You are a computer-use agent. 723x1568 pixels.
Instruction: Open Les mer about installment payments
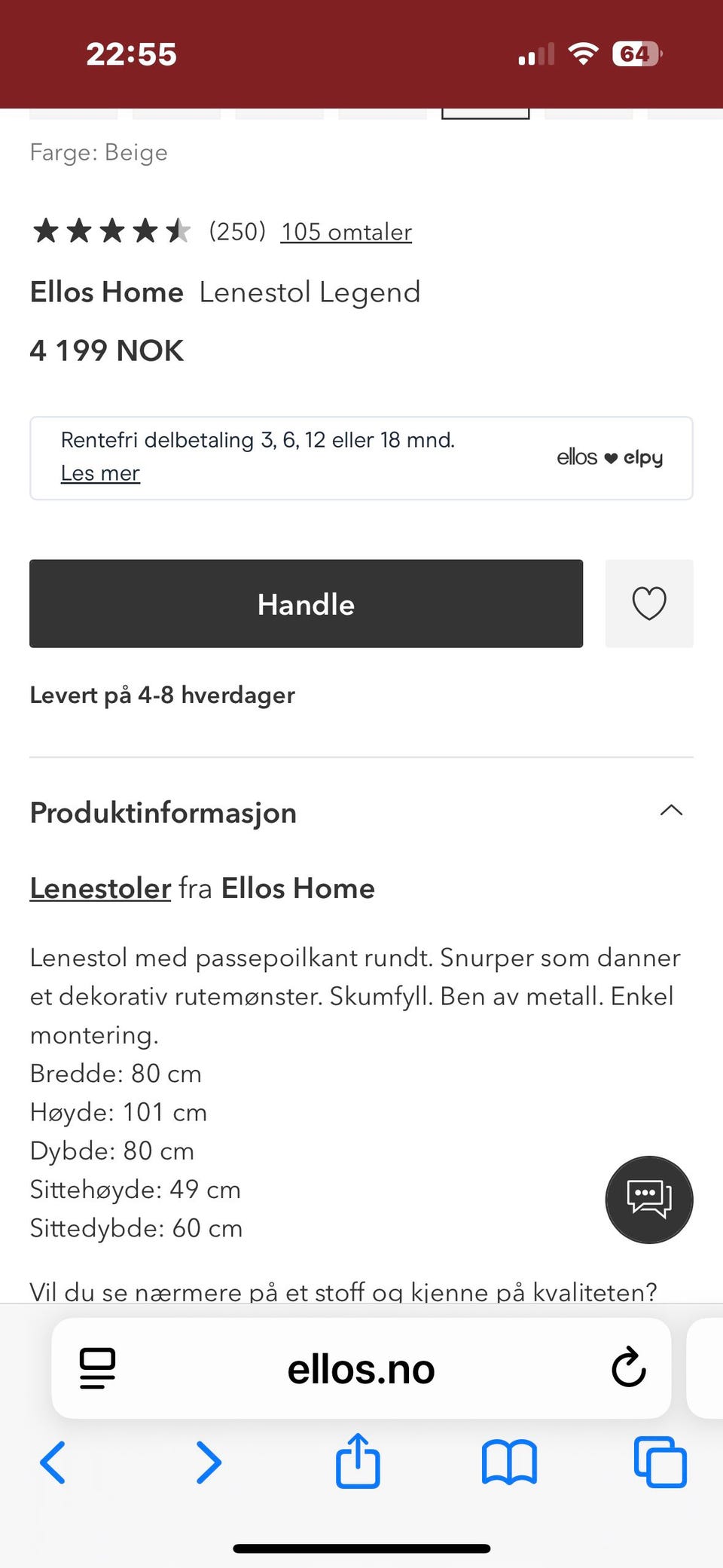click(100, 473)
